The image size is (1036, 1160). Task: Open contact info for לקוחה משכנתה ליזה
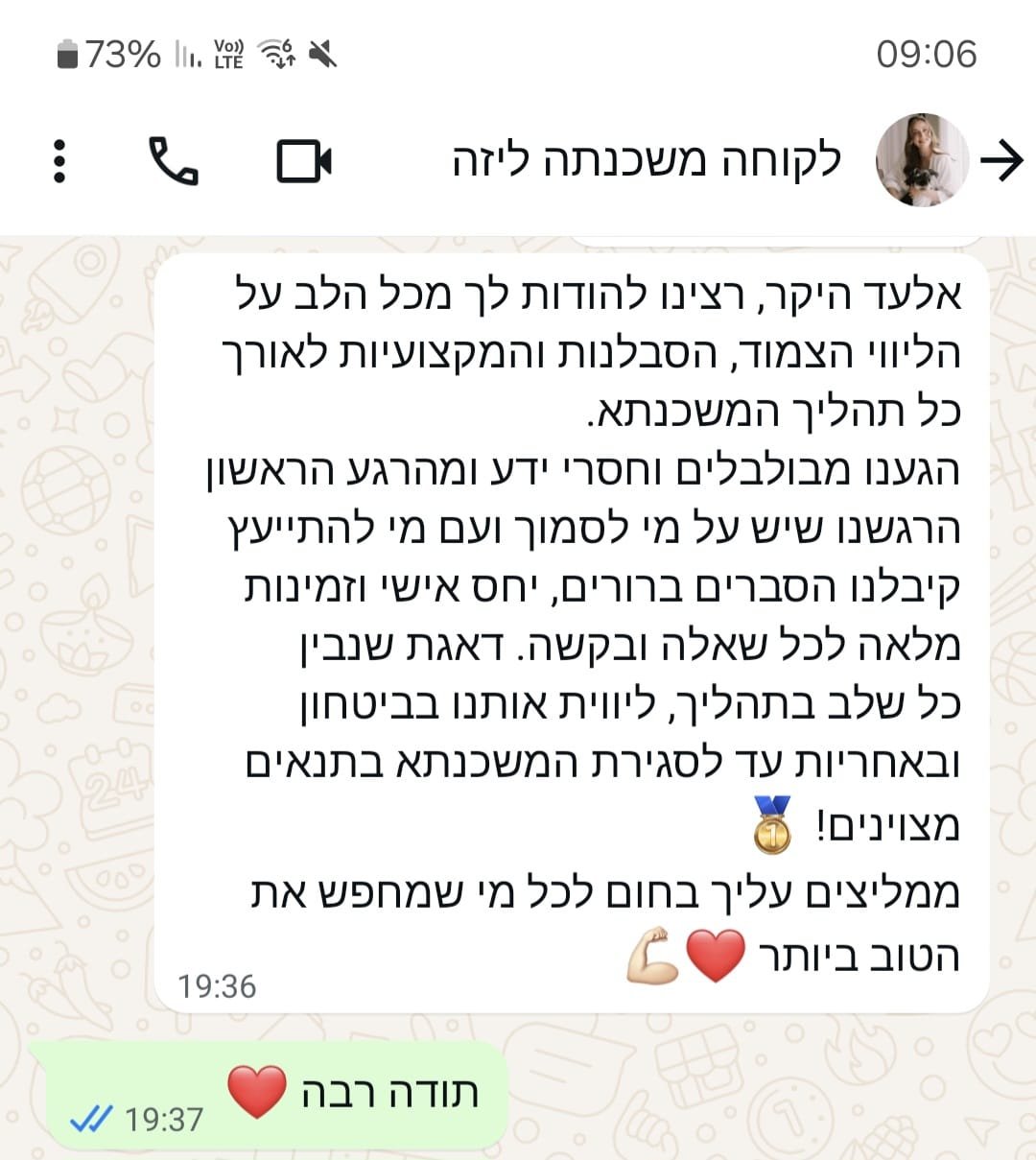[647, 161]
